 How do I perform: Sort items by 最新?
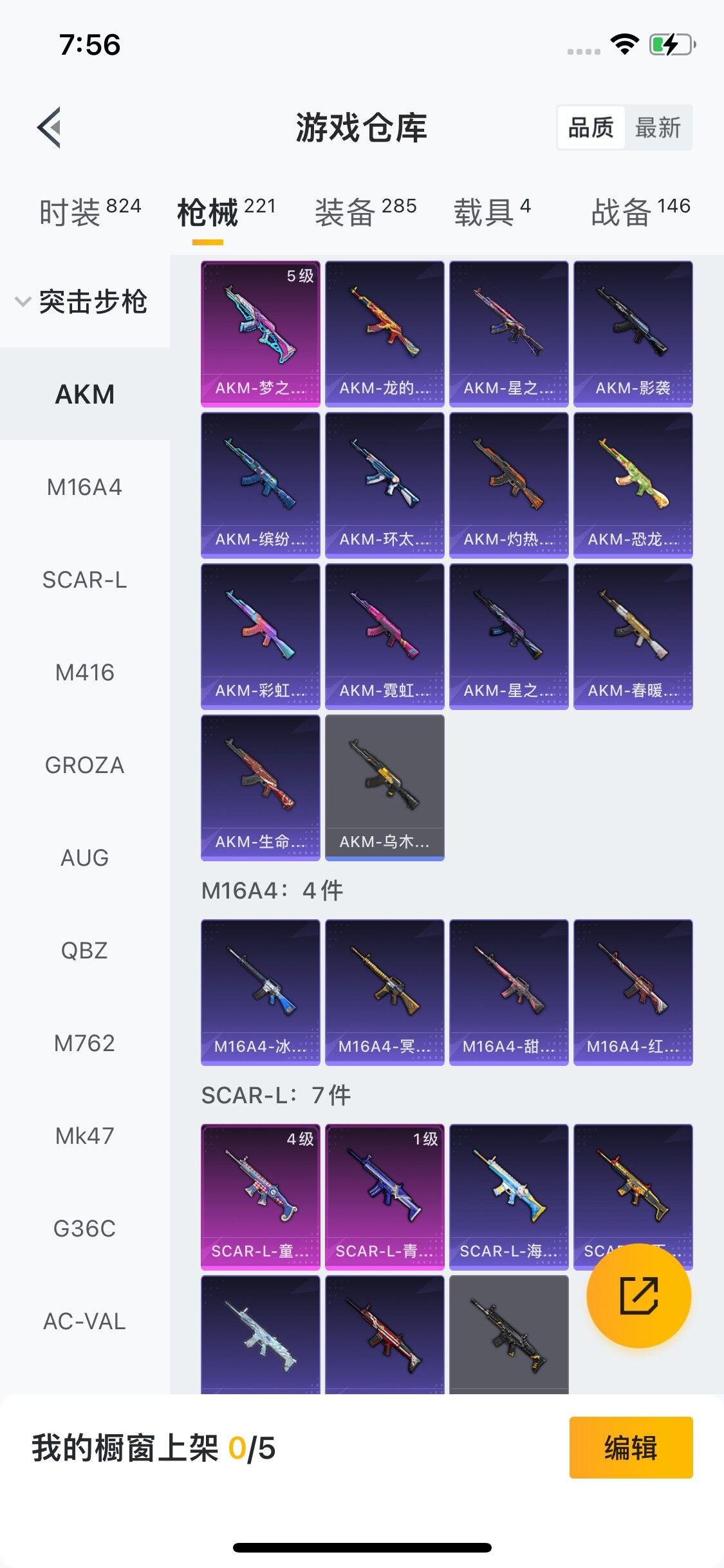point(657,127)
